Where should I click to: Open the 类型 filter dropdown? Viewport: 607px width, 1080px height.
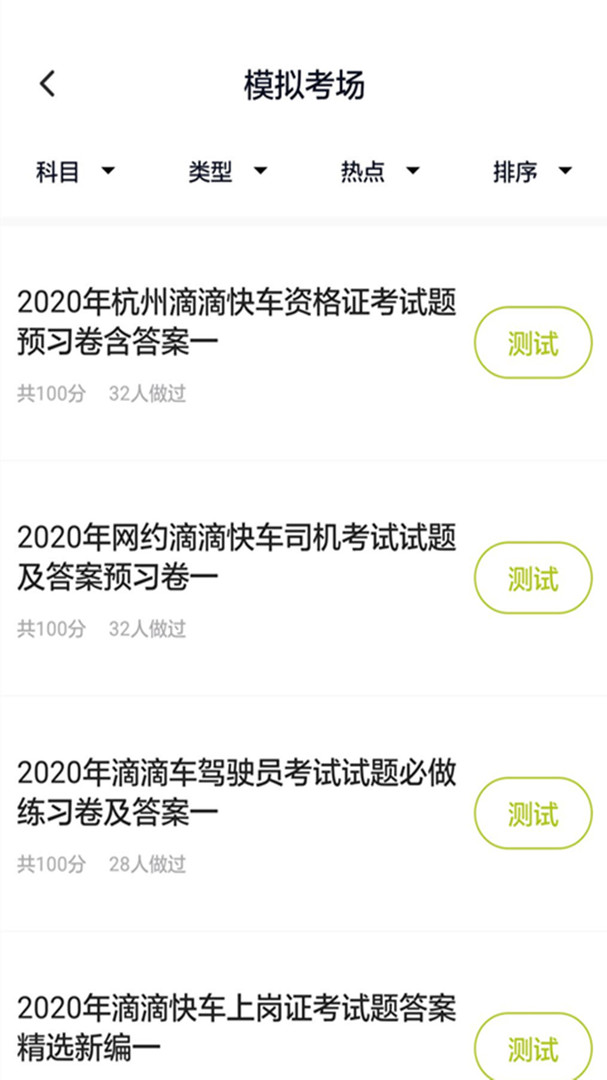(x=227, y=171)
